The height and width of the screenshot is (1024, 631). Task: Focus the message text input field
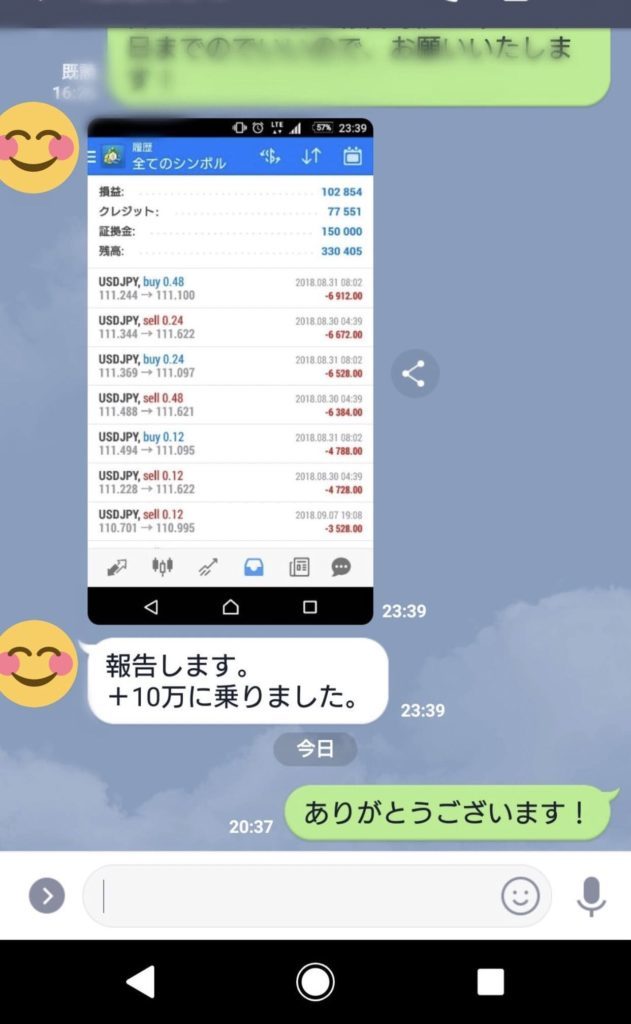pyautogui.click(x=300, y=896)
